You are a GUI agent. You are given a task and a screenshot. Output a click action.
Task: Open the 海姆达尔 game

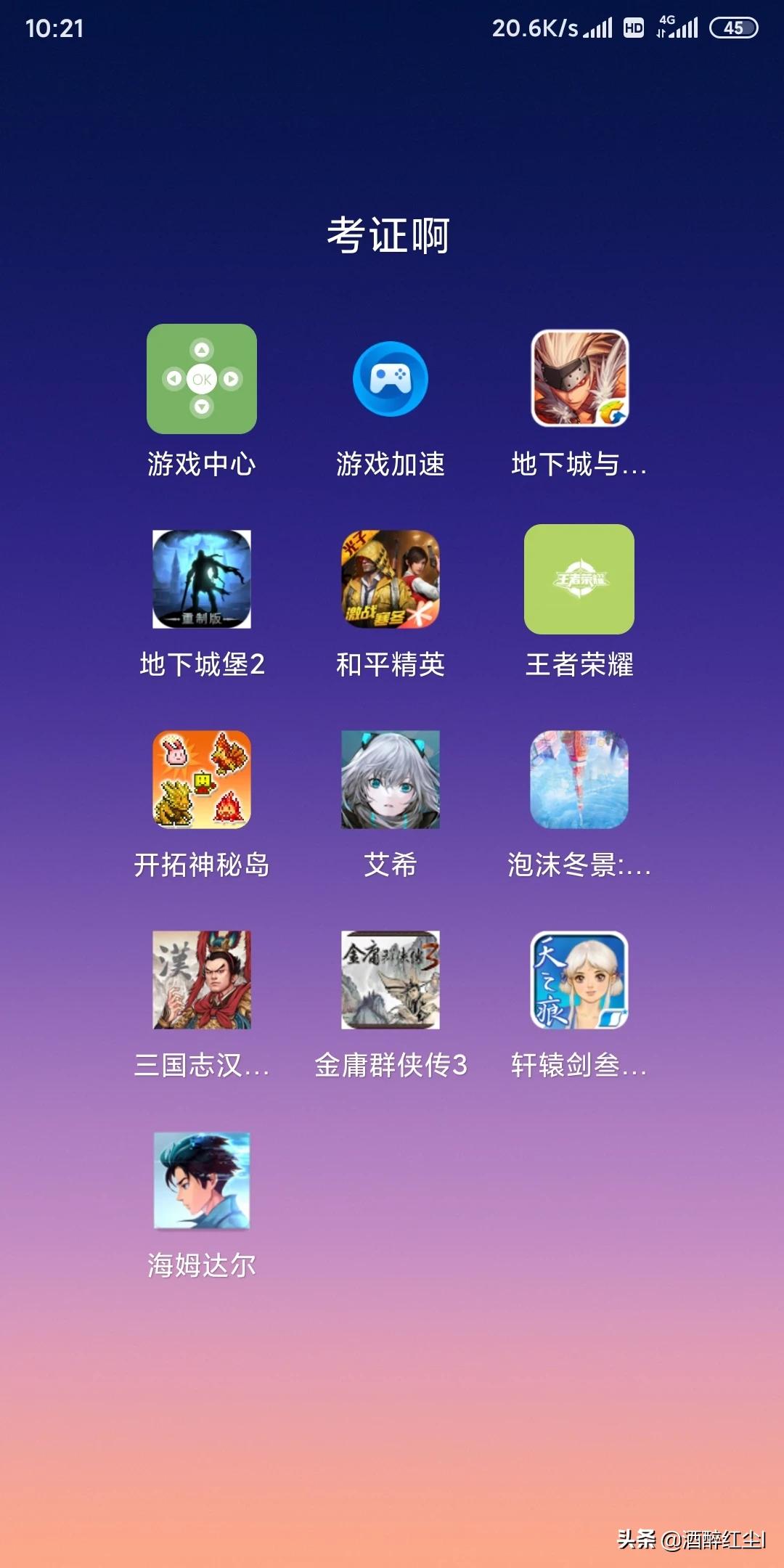click(202, 1180)
